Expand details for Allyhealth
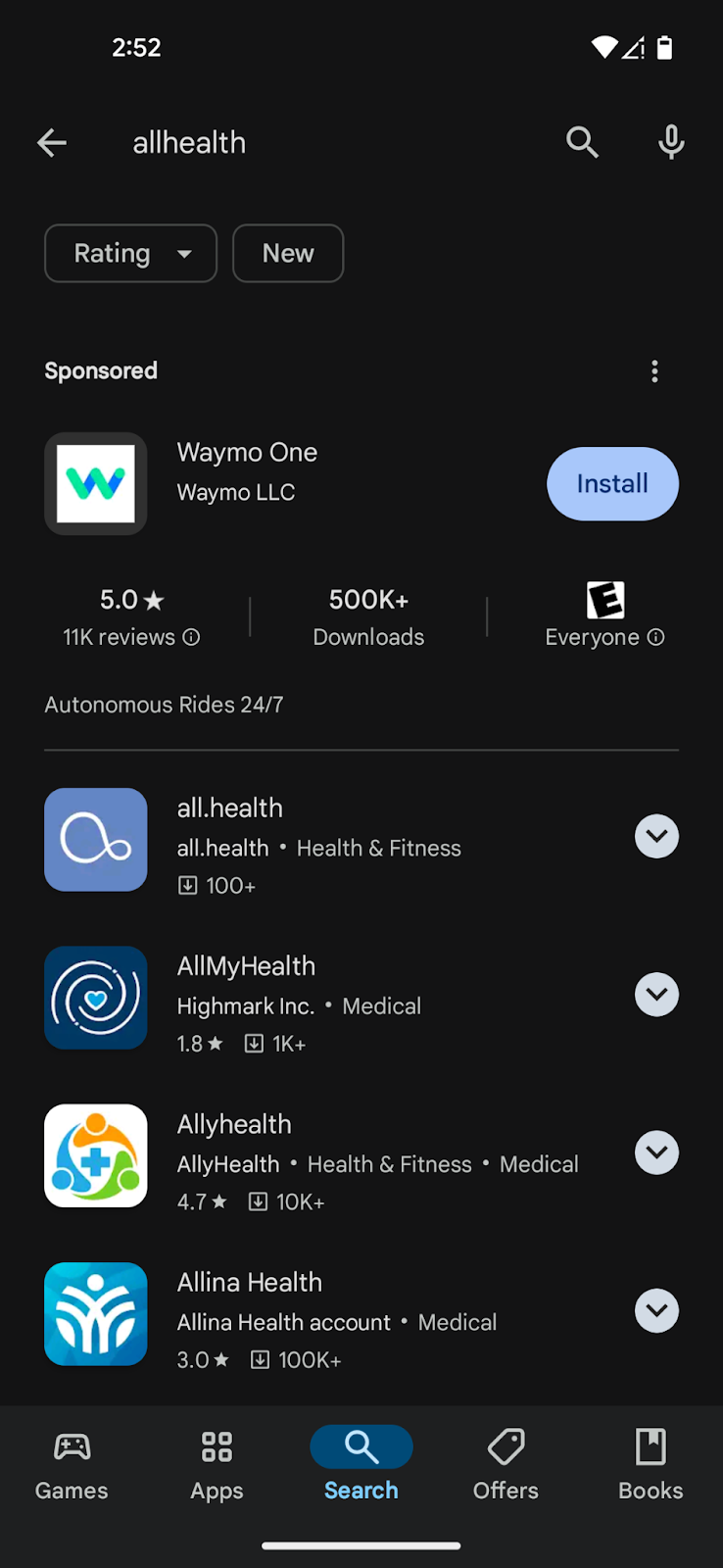This screenshot has height=1568, width=723. 656,1152
